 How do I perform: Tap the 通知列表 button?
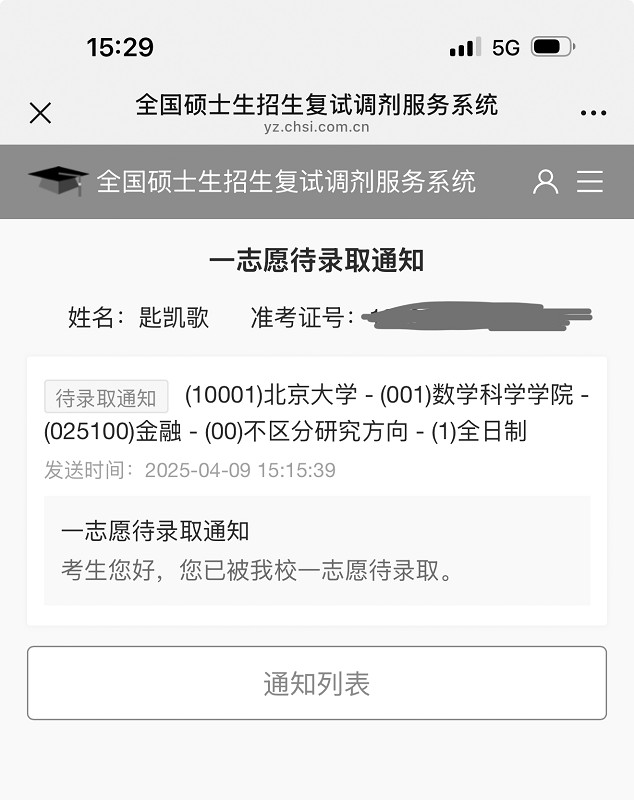(316, 683)
